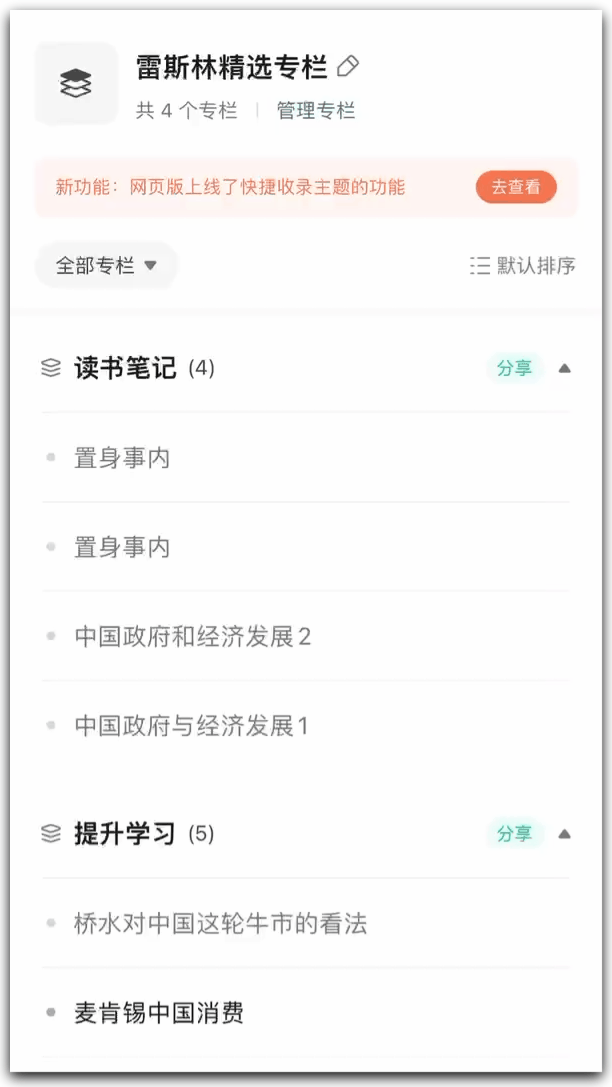Share the 提升学习 column
This screenshot has width=612, height=1087.
point(514,833)
